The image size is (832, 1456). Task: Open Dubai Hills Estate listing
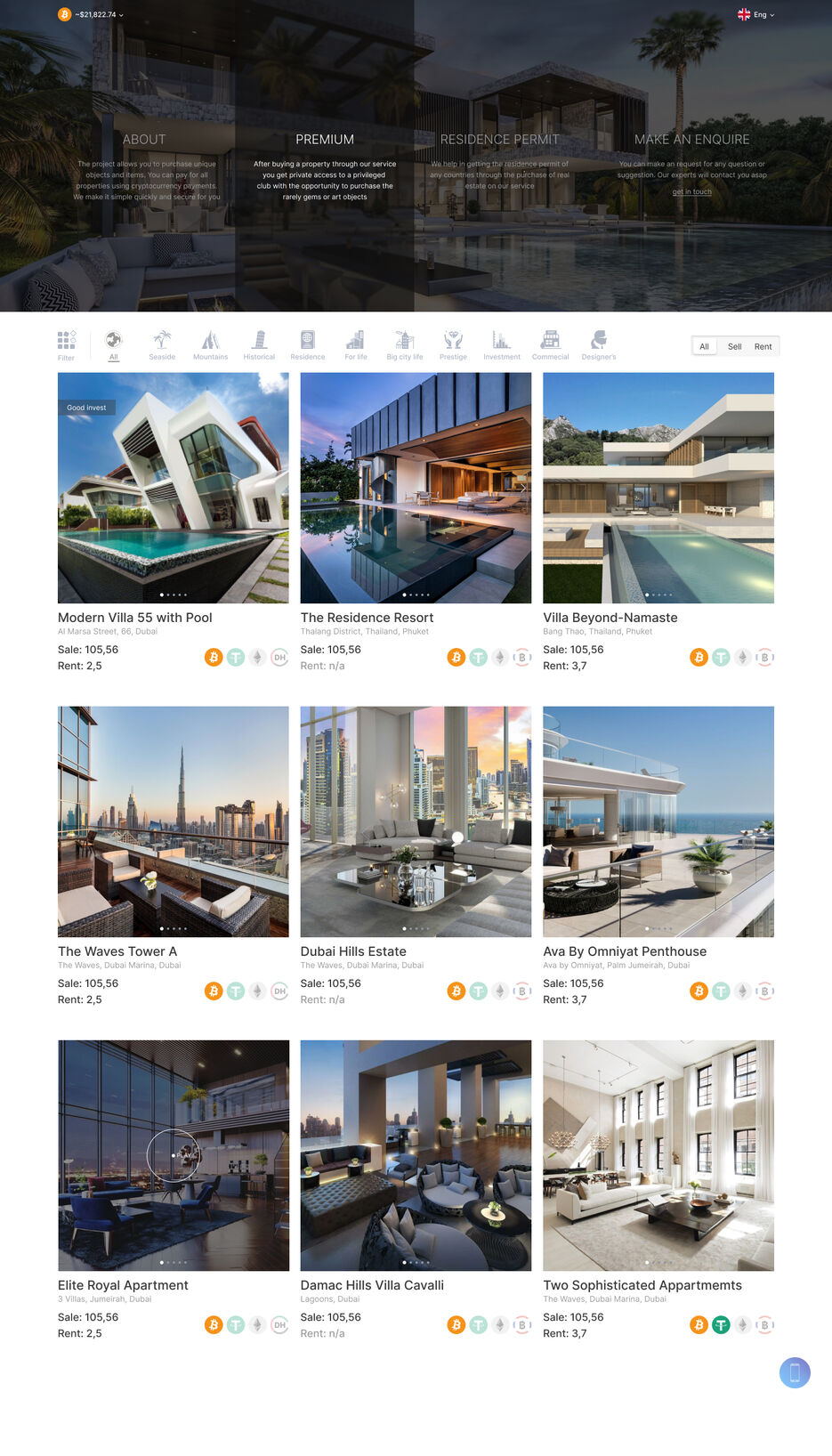pos(353,951)
